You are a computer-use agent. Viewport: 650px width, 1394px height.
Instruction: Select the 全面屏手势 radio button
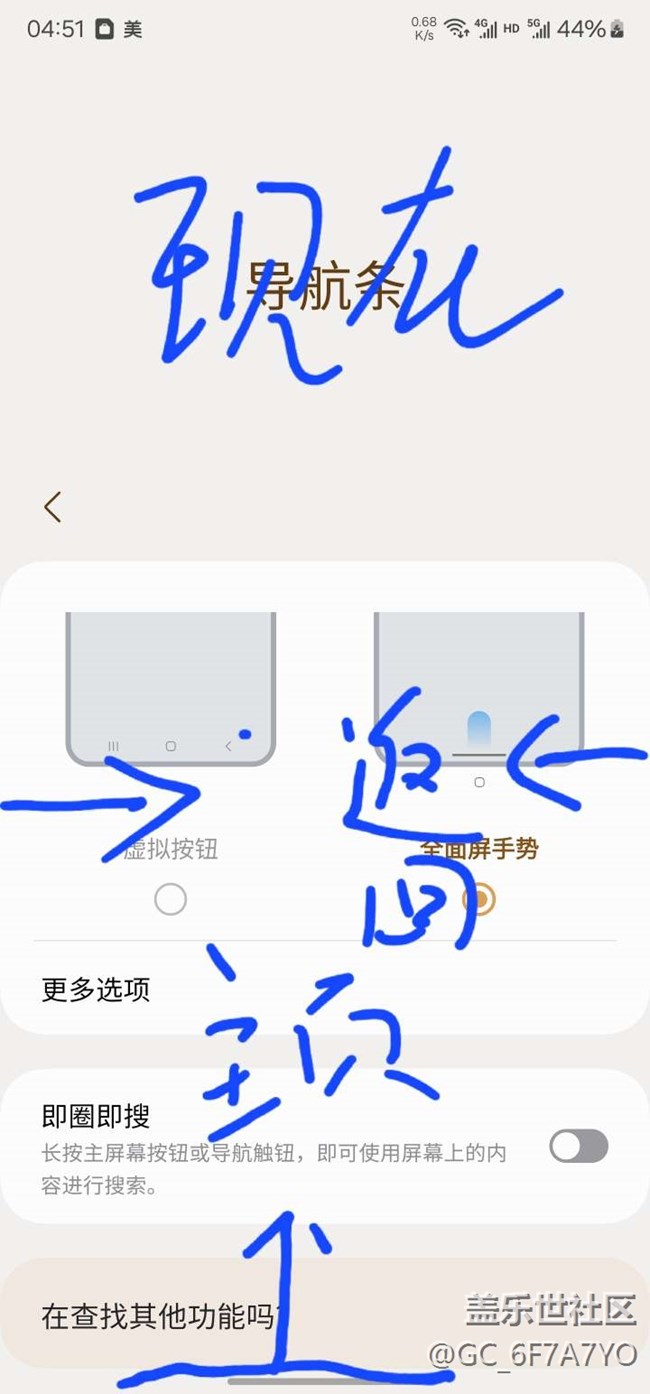coord(480,900)
